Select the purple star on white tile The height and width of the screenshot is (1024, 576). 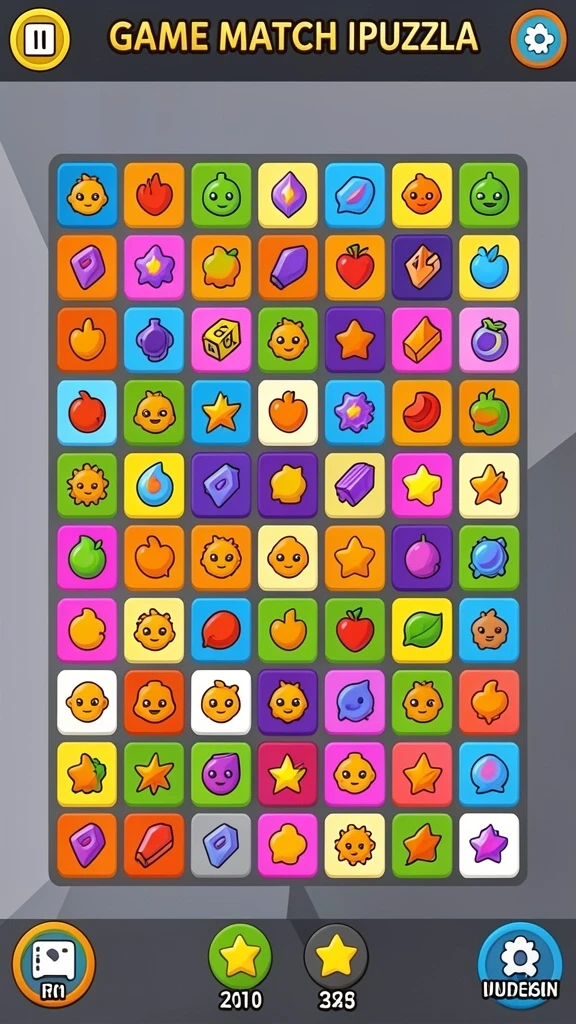coord(489,845)
